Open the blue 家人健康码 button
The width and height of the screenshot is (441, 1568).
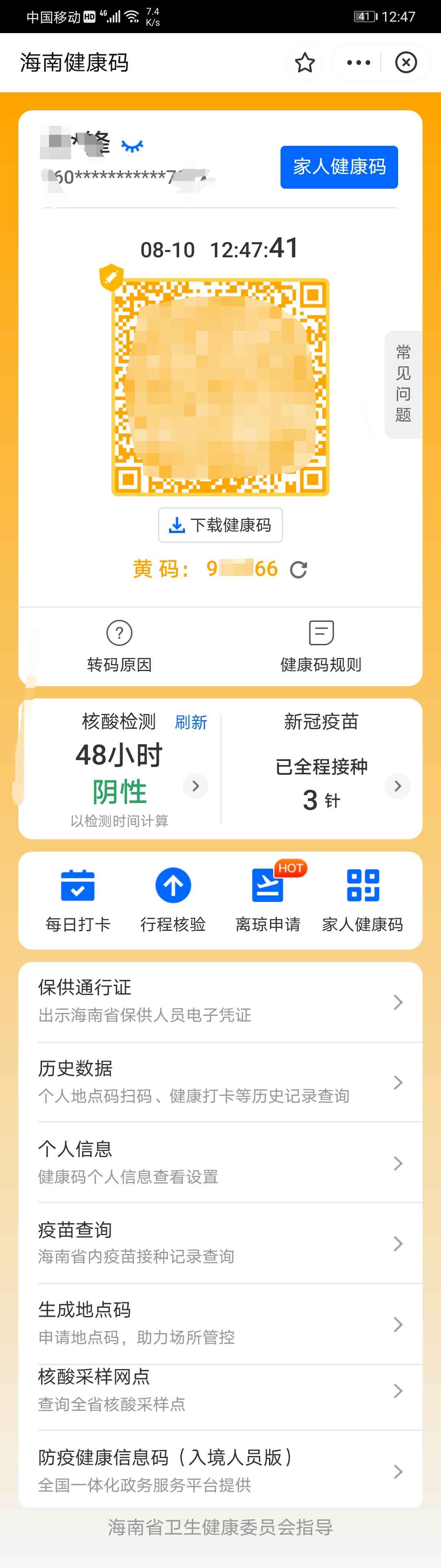(x=339, y=167)
